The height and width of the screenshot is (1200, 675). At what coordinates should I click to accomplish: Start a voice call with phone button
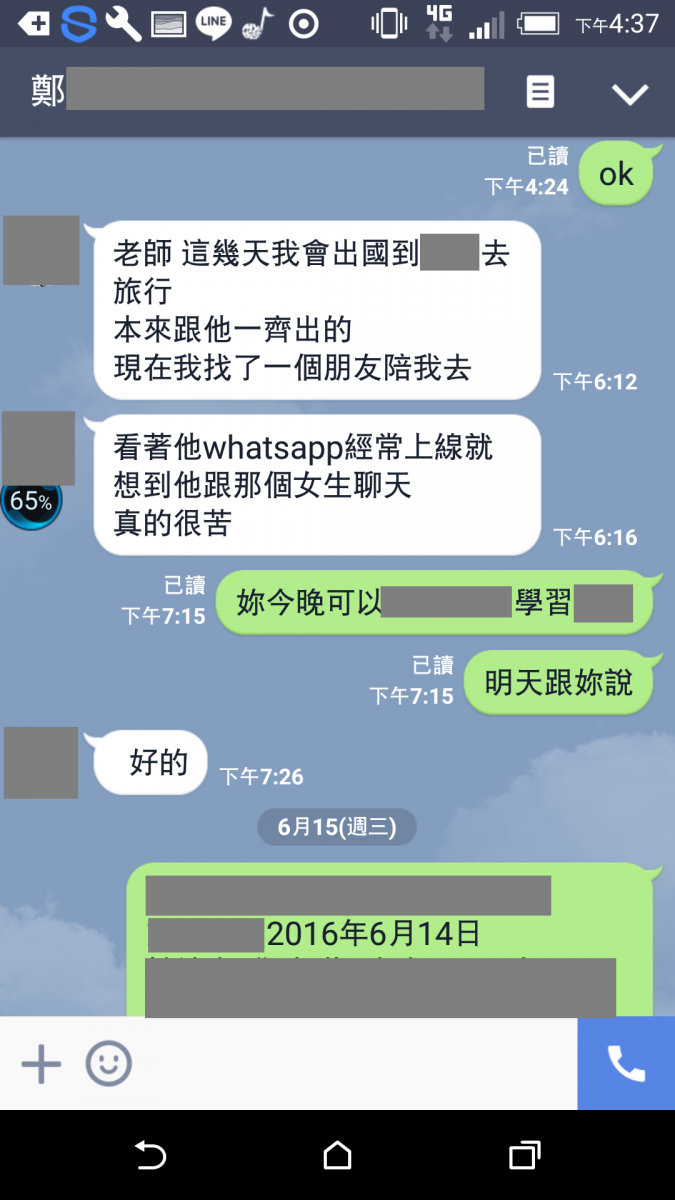click(626, 1063)
